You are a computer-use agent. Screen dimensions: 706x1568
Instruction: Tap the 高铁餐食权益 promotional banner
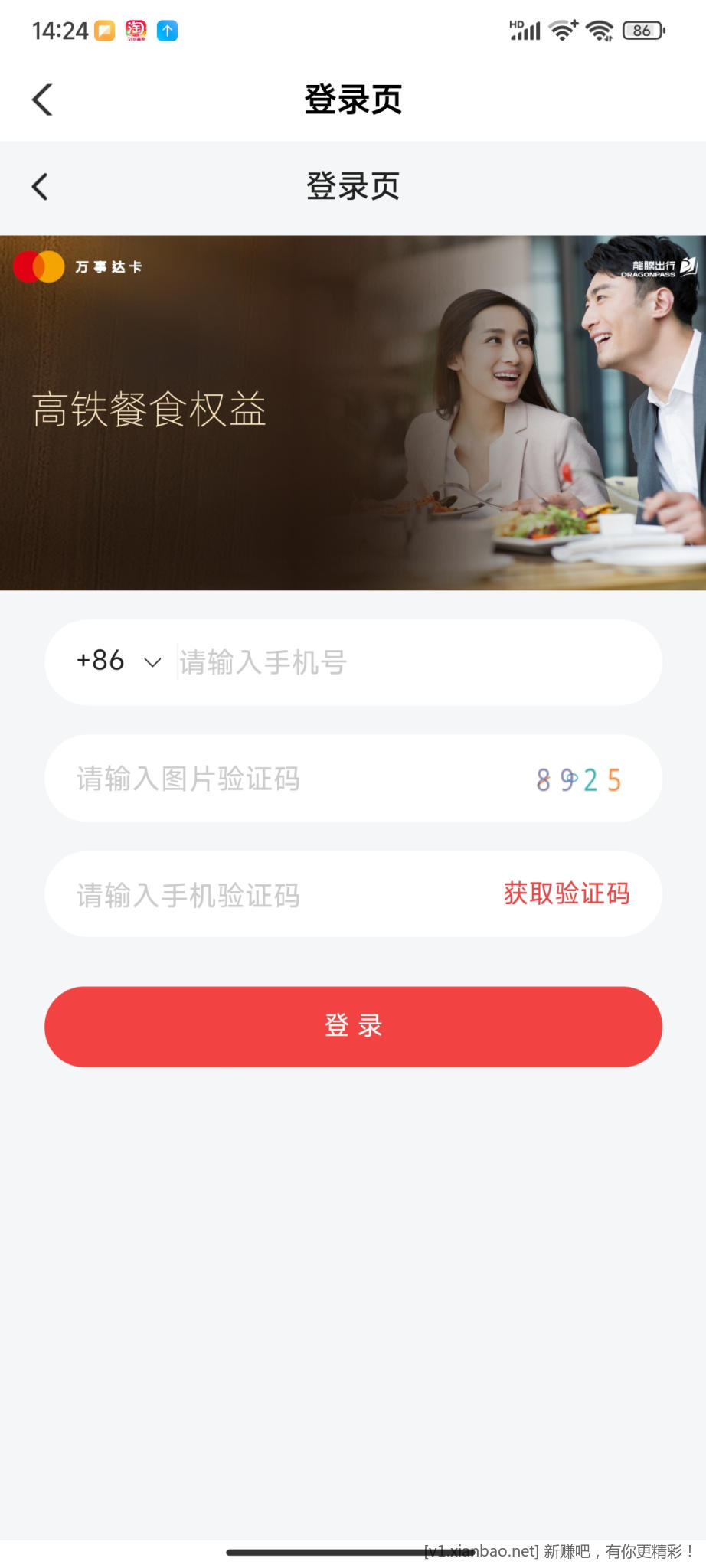pyautogui.click(x=353, y=410)
